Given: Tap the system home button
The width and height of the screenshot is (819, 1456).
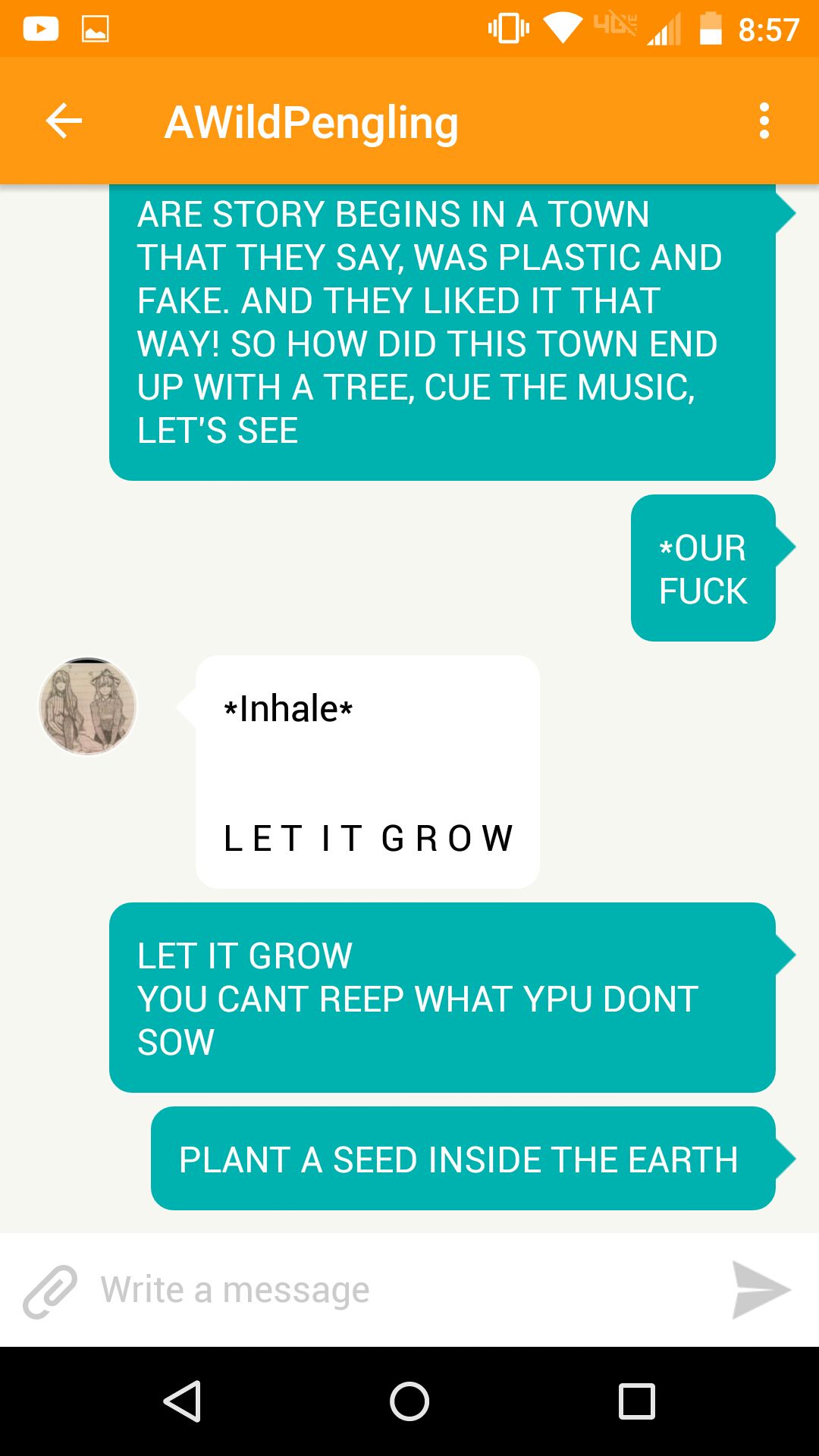Looking at the screenshot, I should 409,1401.
